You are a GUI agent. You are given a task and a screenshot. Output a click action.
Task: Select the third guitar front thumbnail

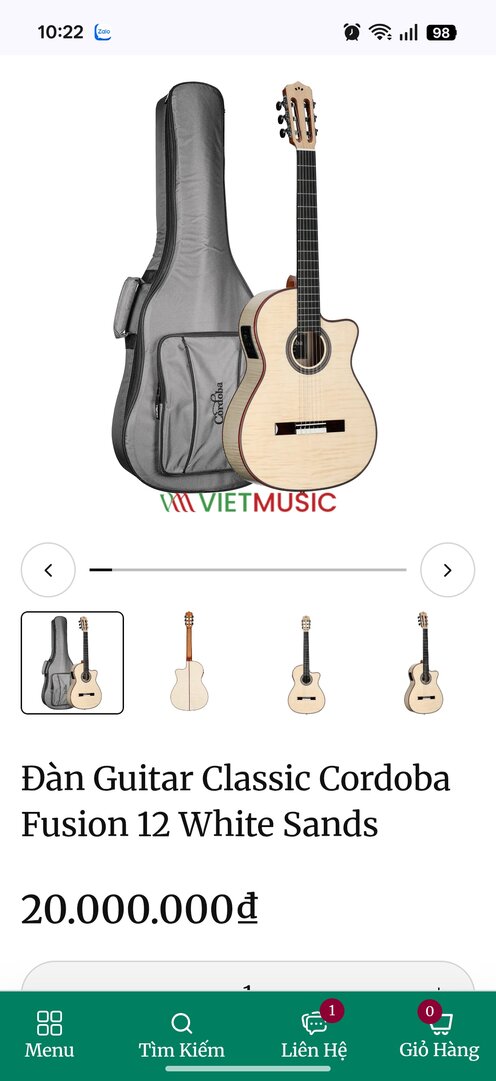(x=306, y=663)
